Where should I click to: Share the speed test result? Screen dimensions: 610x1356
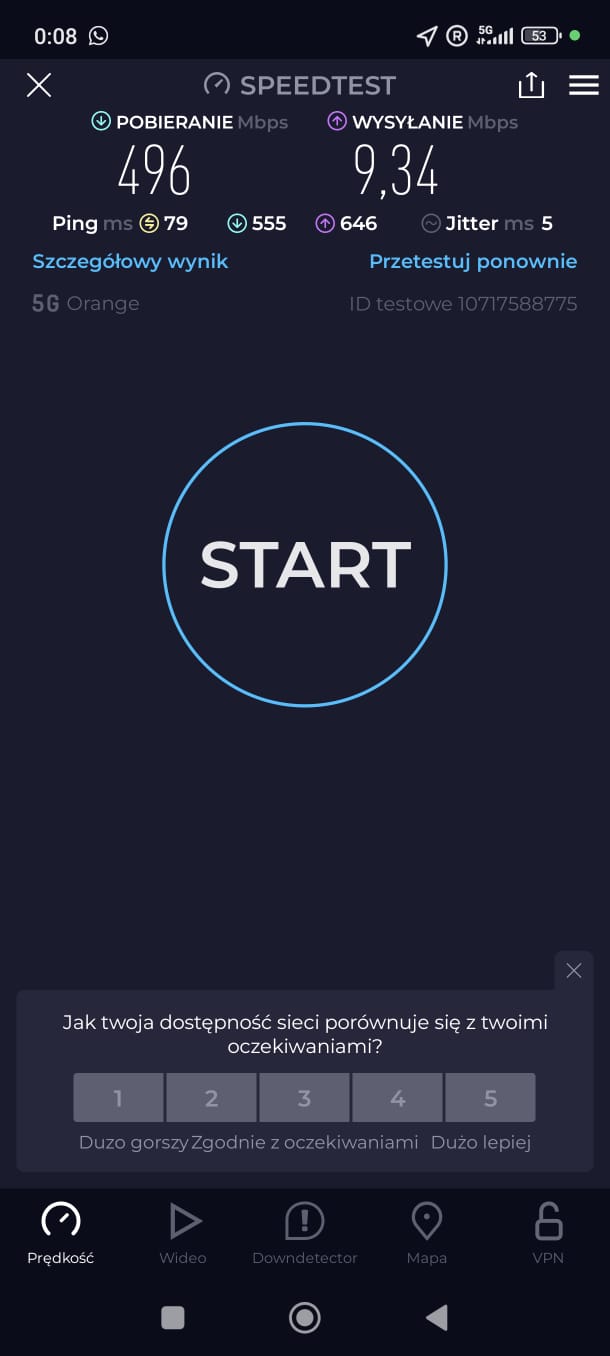click(x=531, y=85)
